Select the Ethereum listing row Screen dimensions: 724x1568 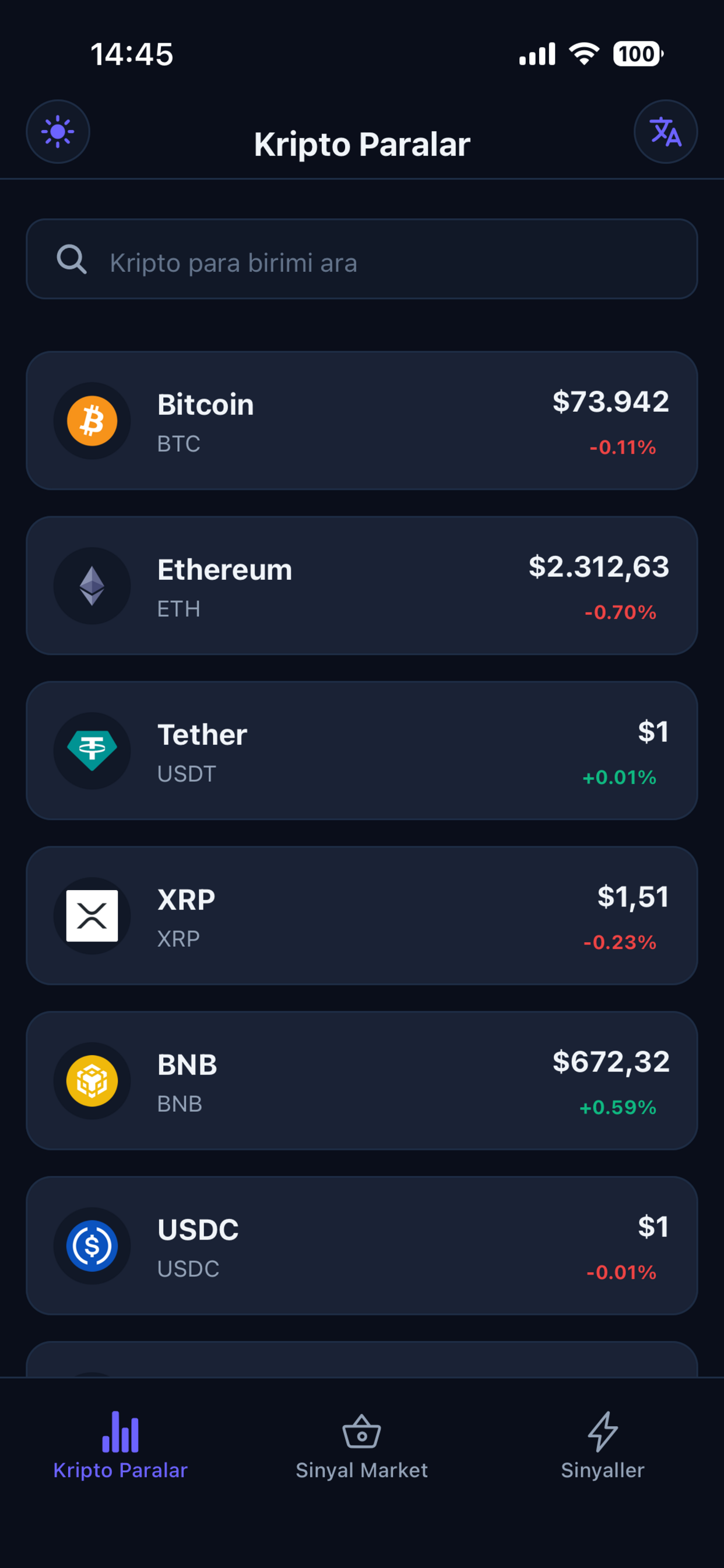(x=362, y=584)
